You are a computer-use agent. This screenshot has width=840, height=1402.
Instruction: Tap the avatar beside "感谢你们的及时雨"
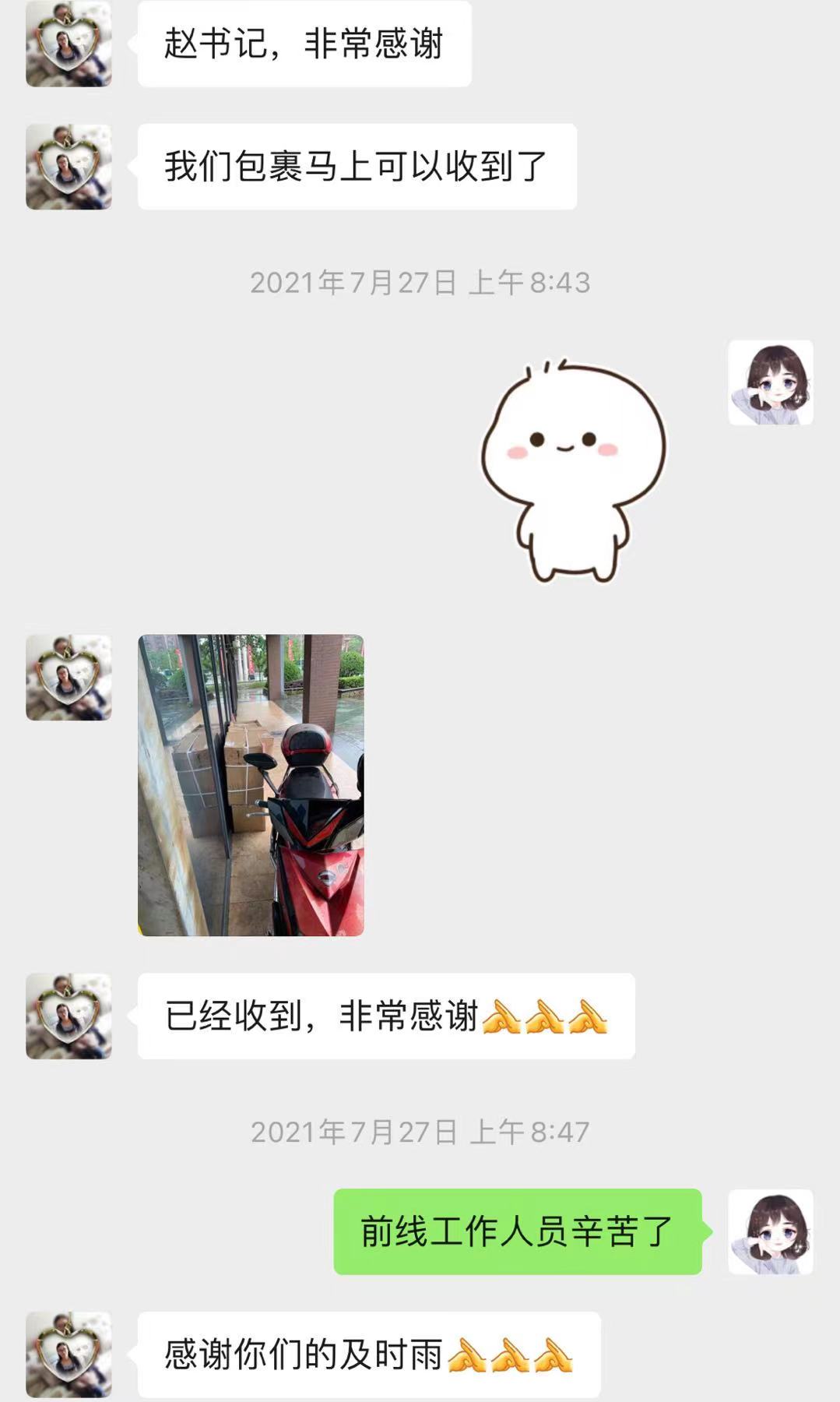[69, 1354]
